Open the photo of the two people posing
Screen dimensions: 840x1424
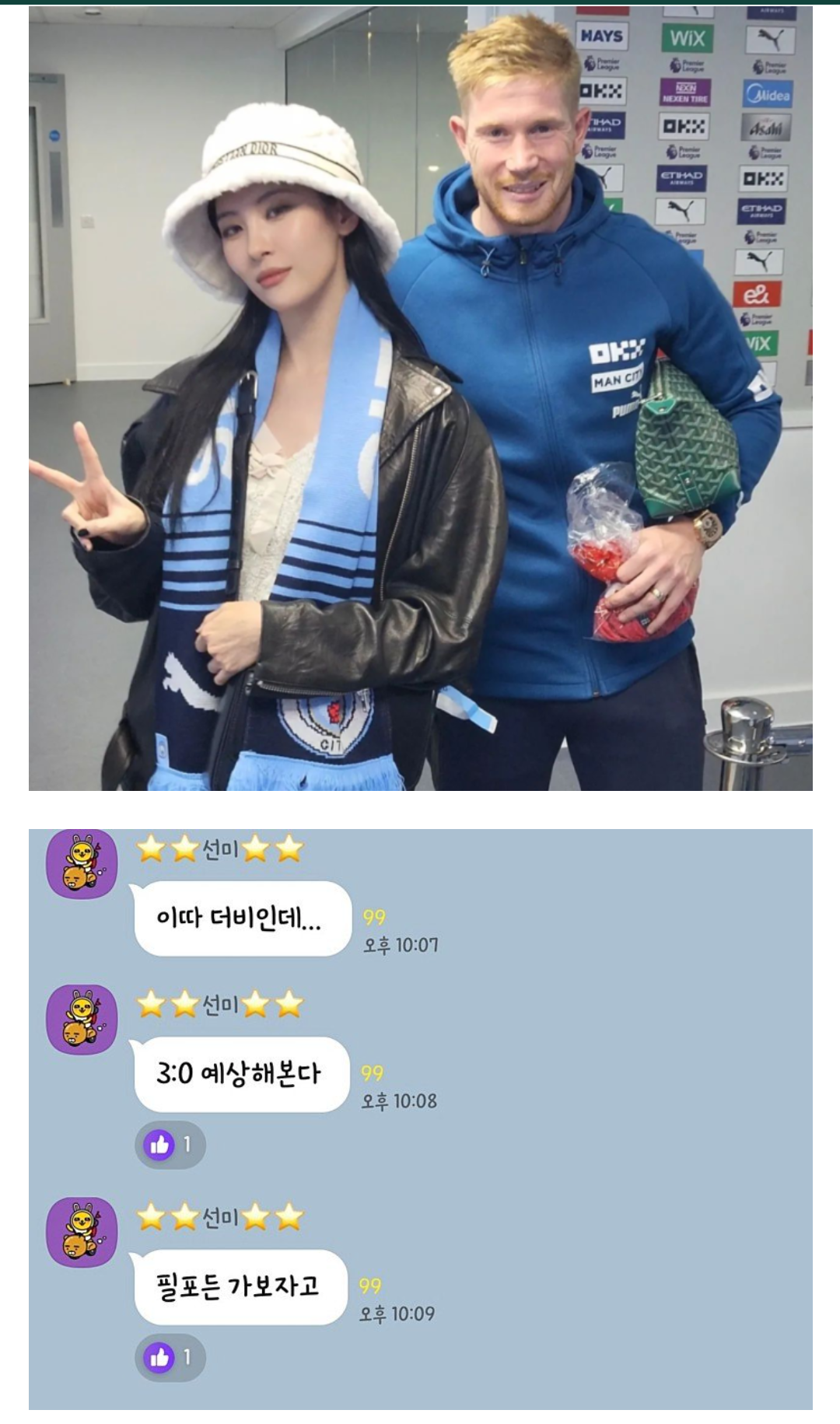pyautogui.click(x=420, y=398)
